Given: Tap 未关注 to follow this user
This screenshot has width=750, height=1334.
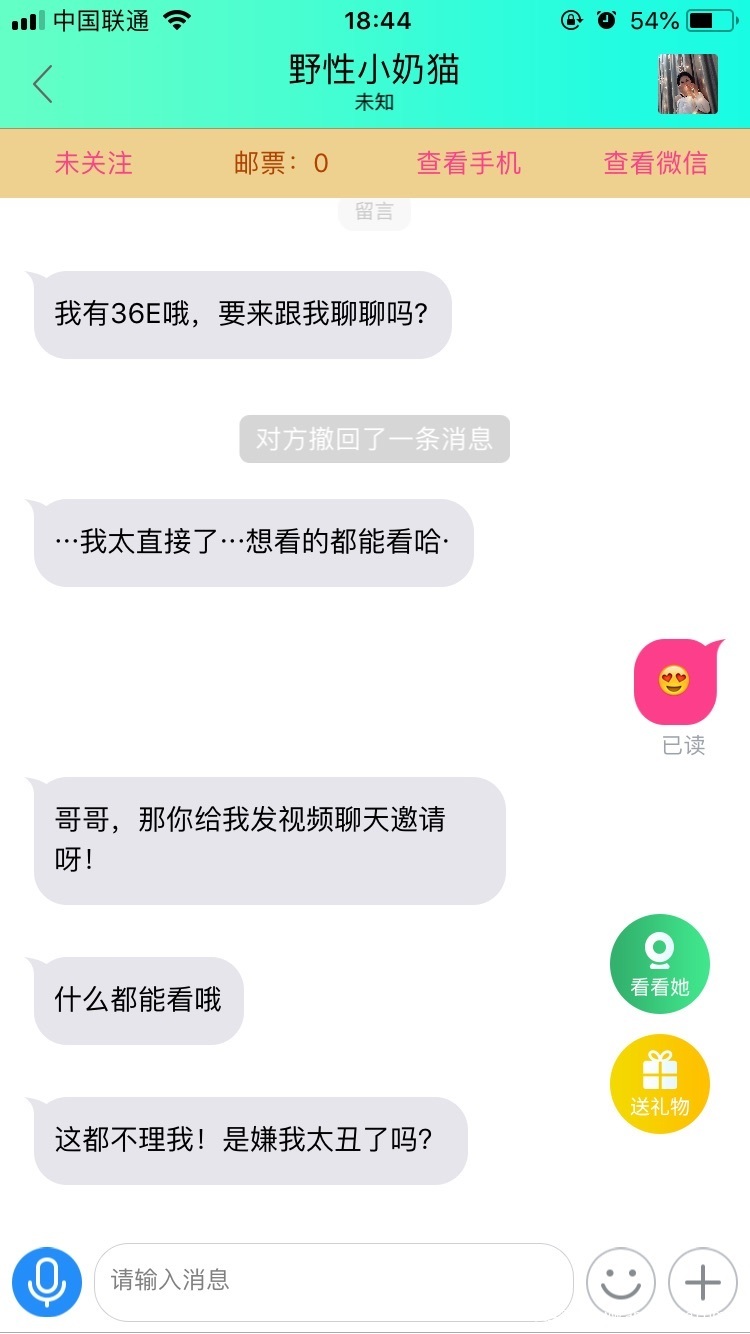Looking at the screenshot, I should (93, 163).
